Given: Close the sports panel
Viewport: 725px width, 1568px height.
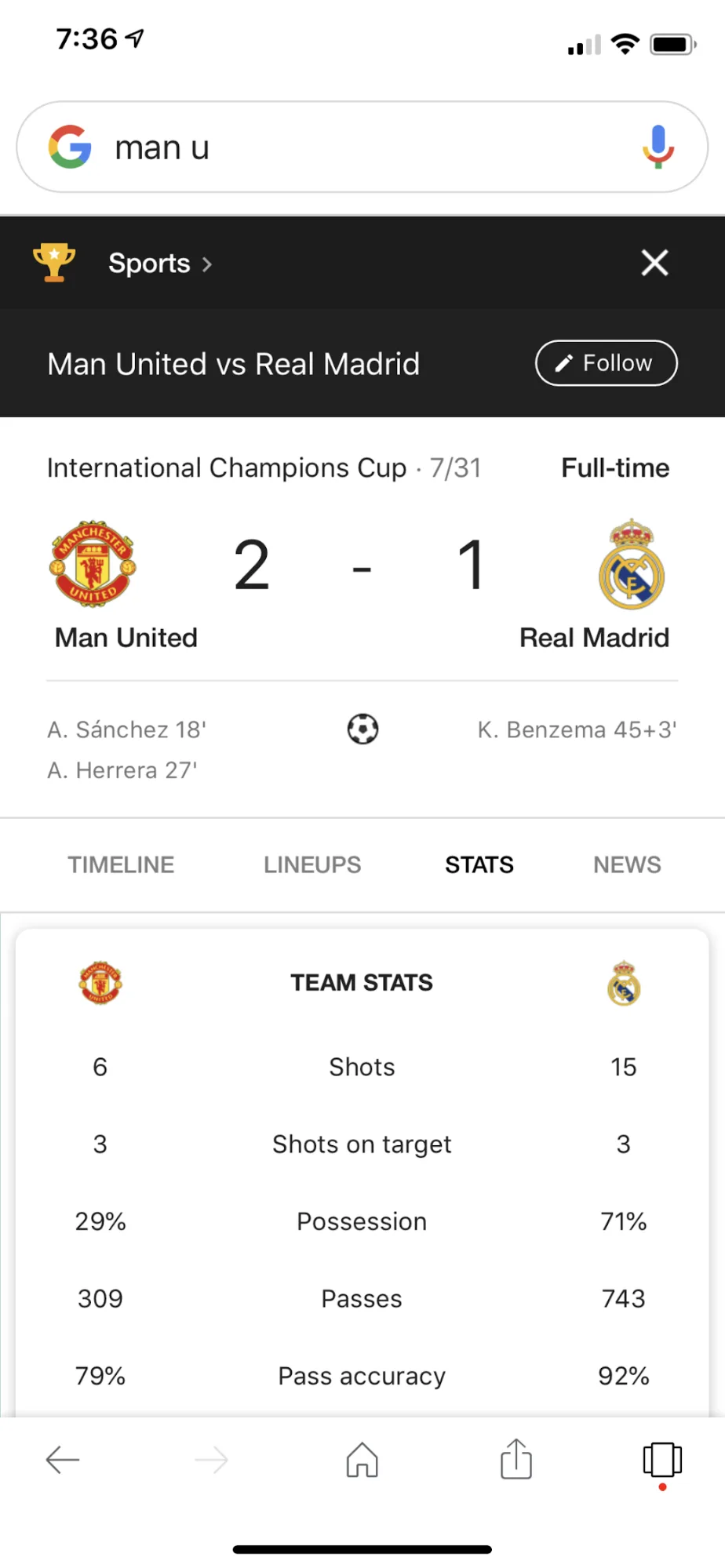Looking at the screenshot, I should [654, 263].
